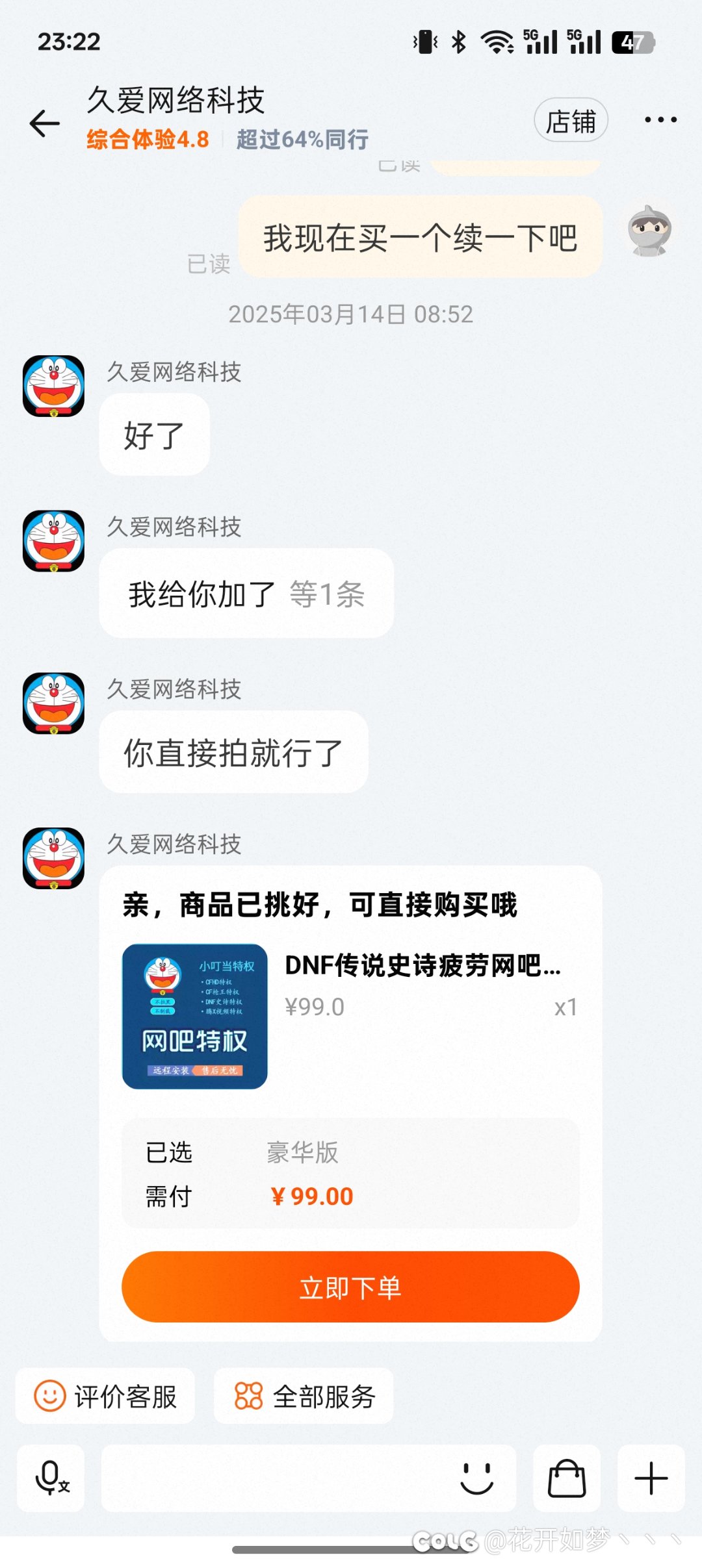Tap 立即下单 to place the order
The width and height of the screenshot is (702, 1568).
point(350,1287)
